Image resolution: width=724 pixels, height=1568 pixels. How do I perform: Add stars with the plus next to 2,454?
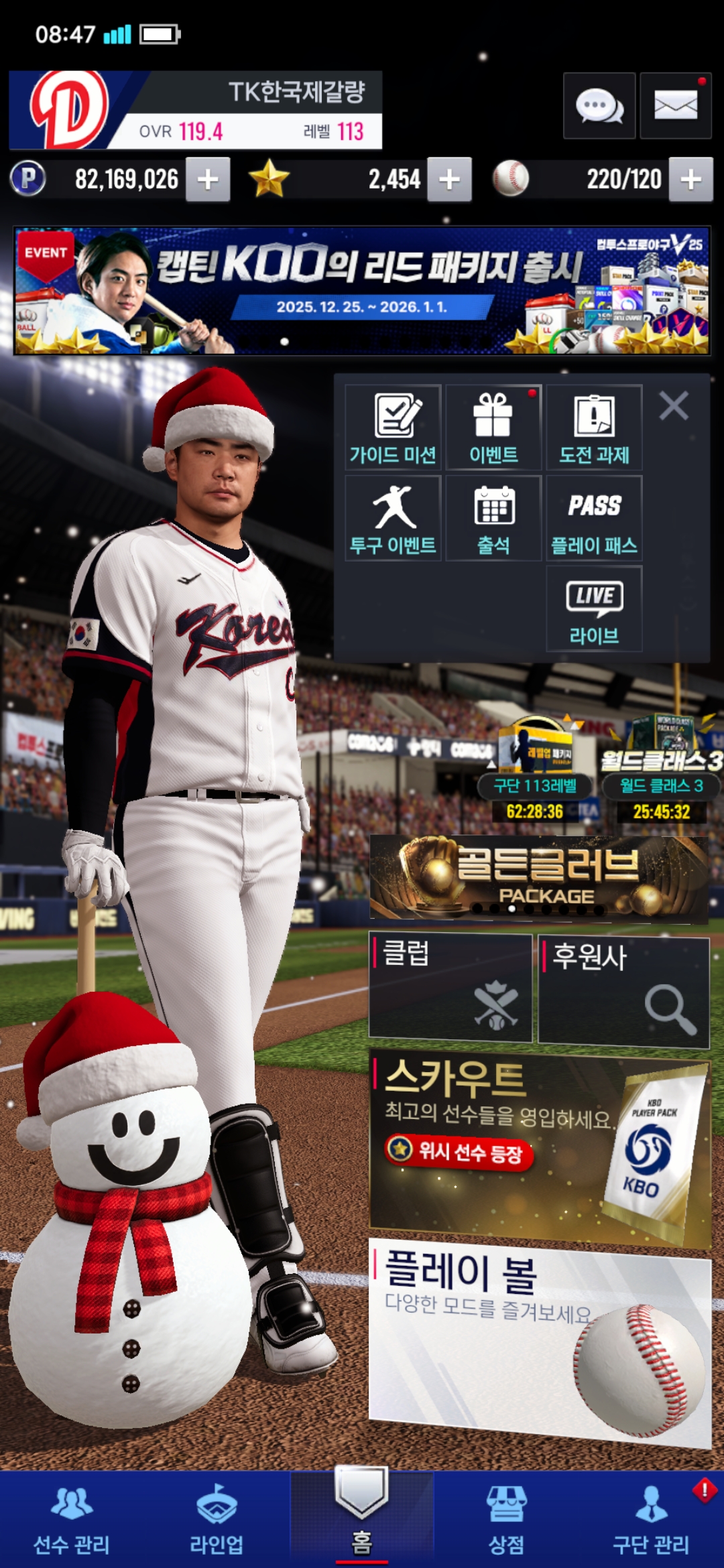[449, 180]
